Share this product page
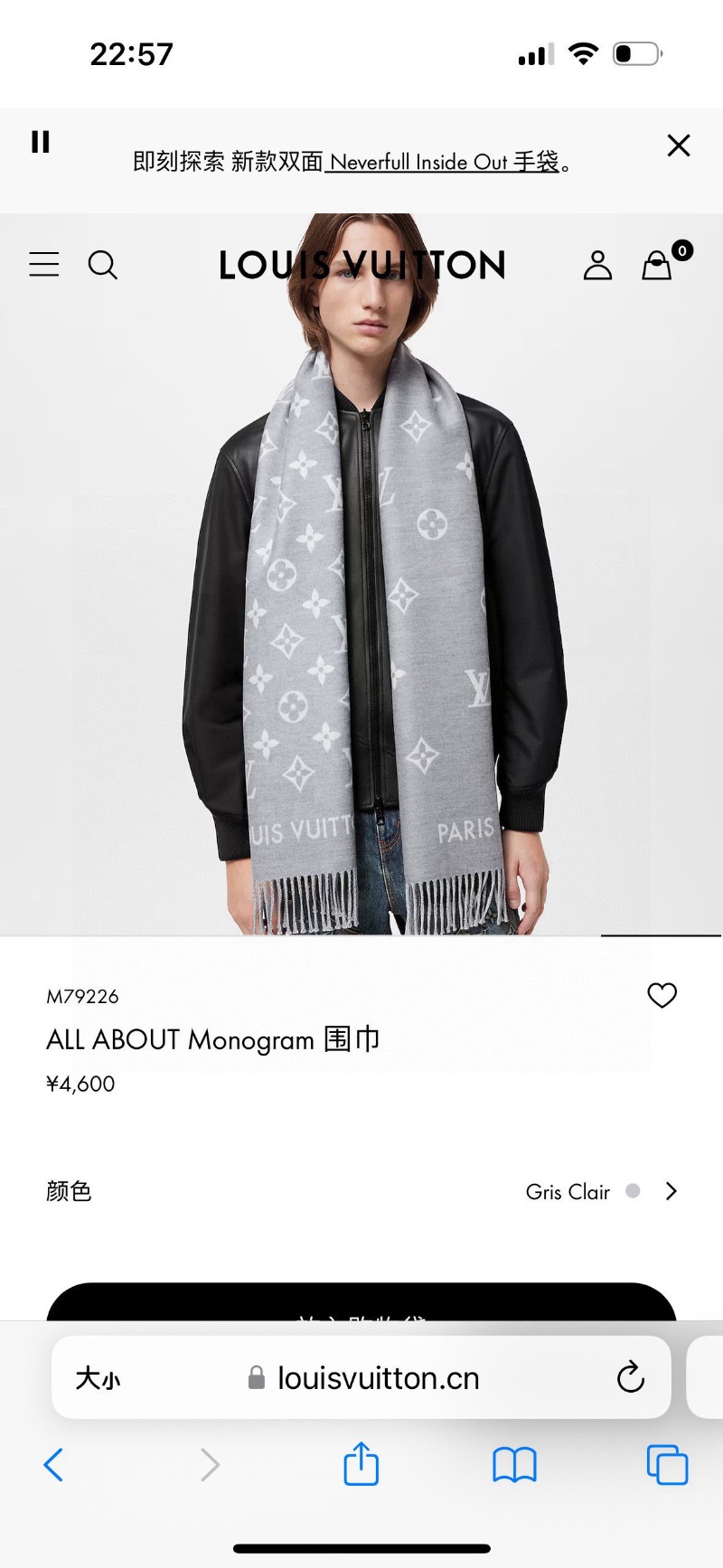 point(361,1465)
